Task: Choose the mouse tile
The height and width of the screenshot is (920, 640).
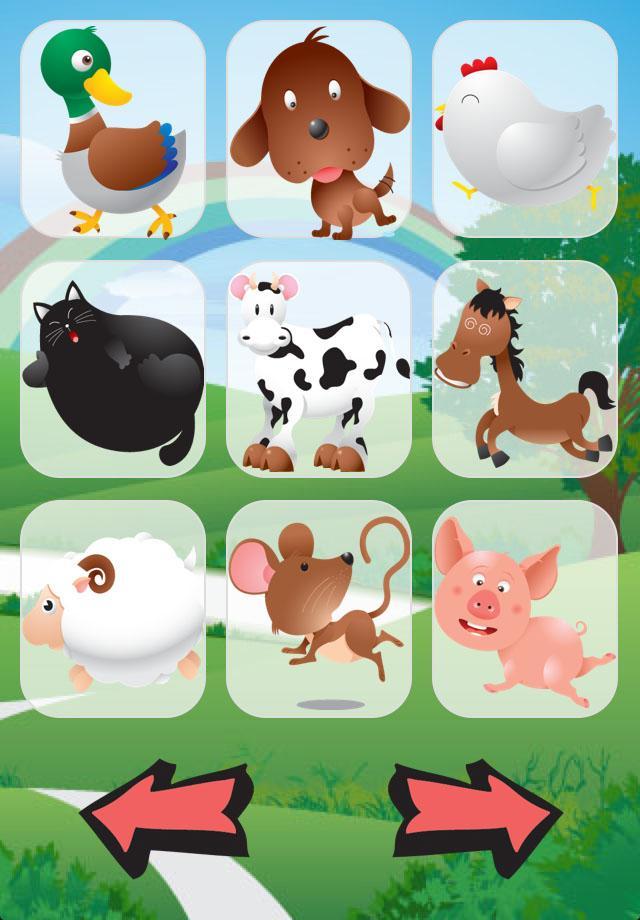Action: (319, 609)
